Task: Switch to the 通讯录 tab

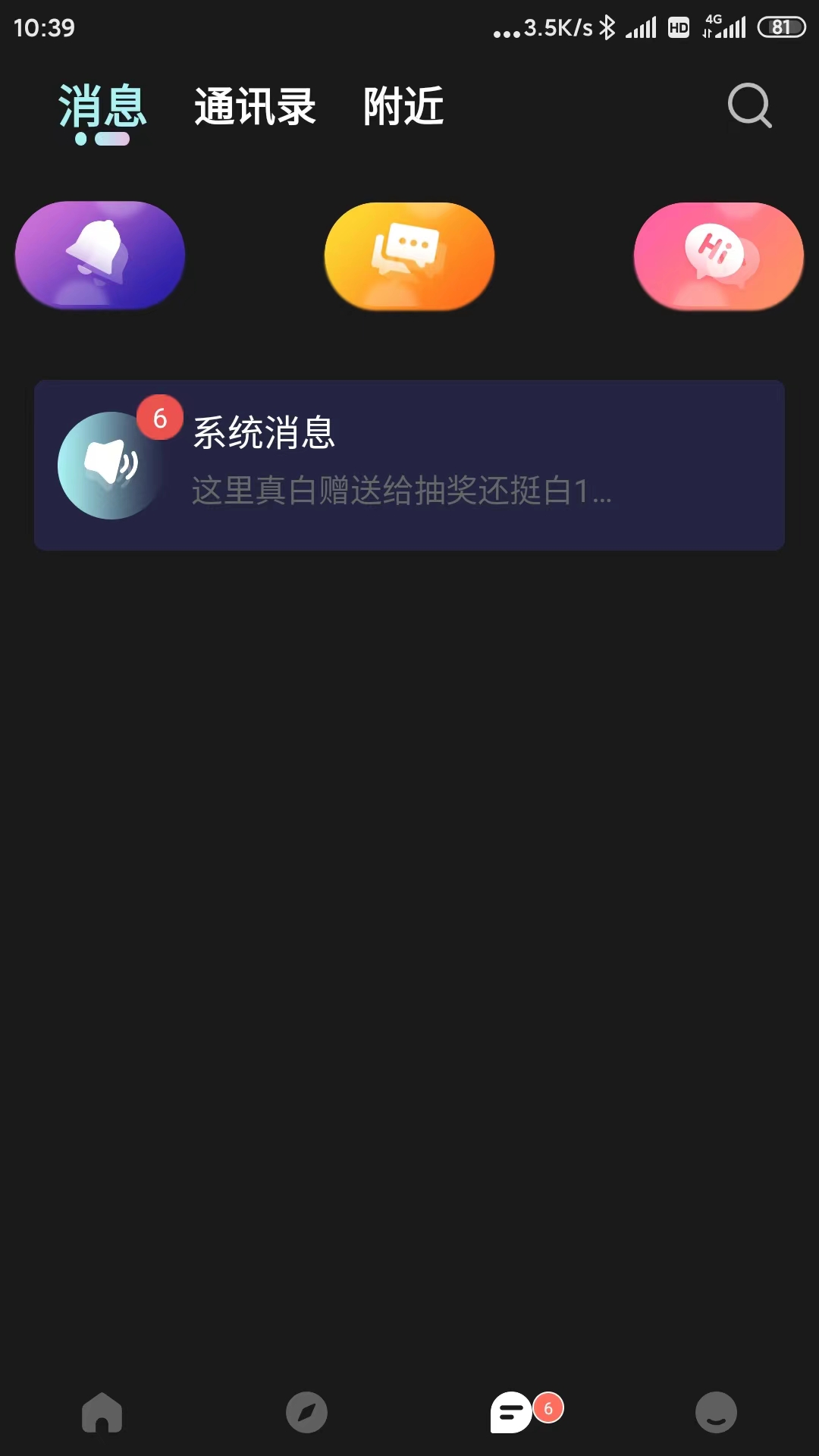Action: [255, 106]
